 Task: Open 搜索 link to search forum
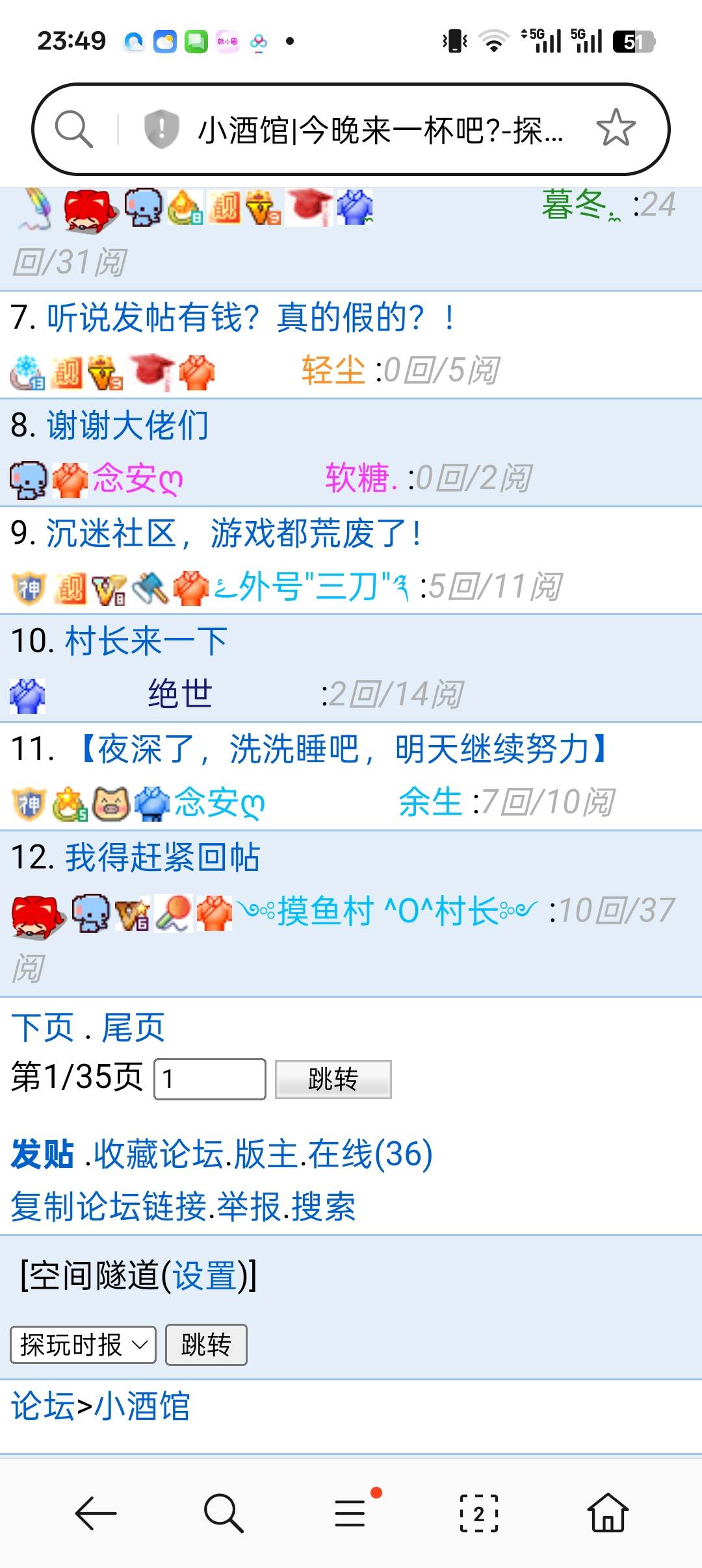pos(323,1207)
